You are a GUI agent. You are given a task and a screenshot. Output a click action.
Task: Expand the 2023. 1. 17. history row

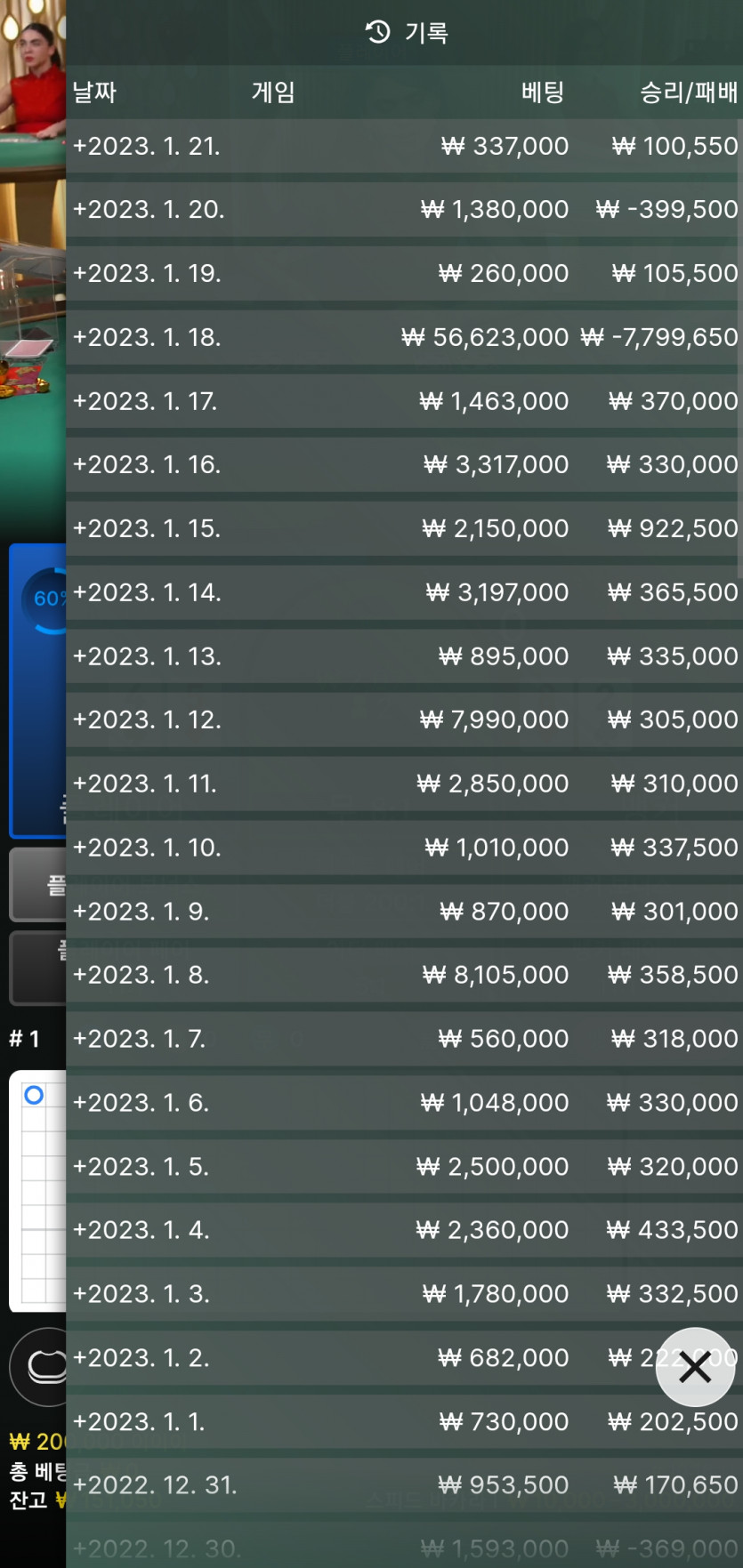coord(404,401)
